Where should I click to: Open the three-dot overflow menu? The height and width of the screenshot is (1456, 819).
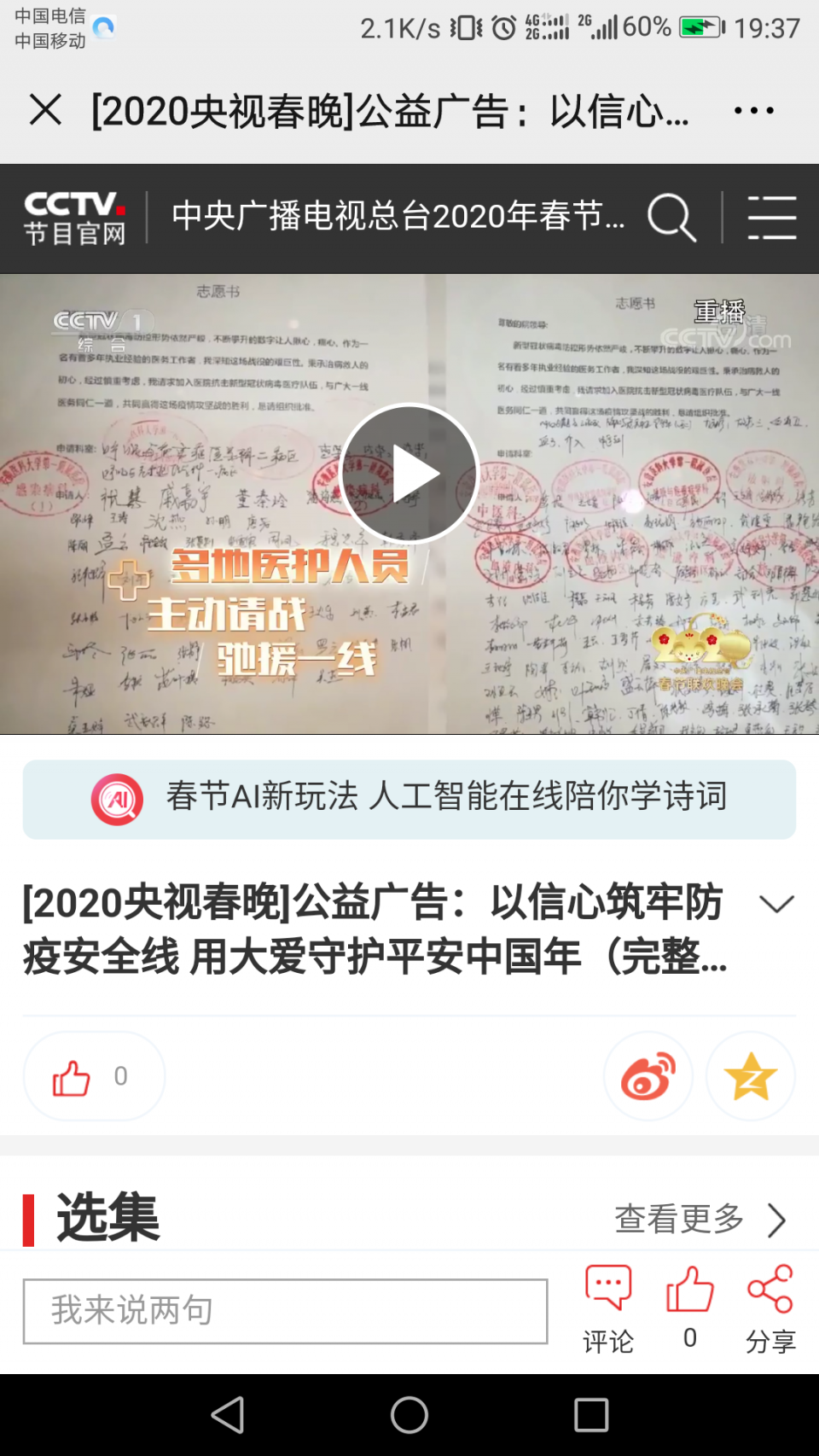pos(753,111)
